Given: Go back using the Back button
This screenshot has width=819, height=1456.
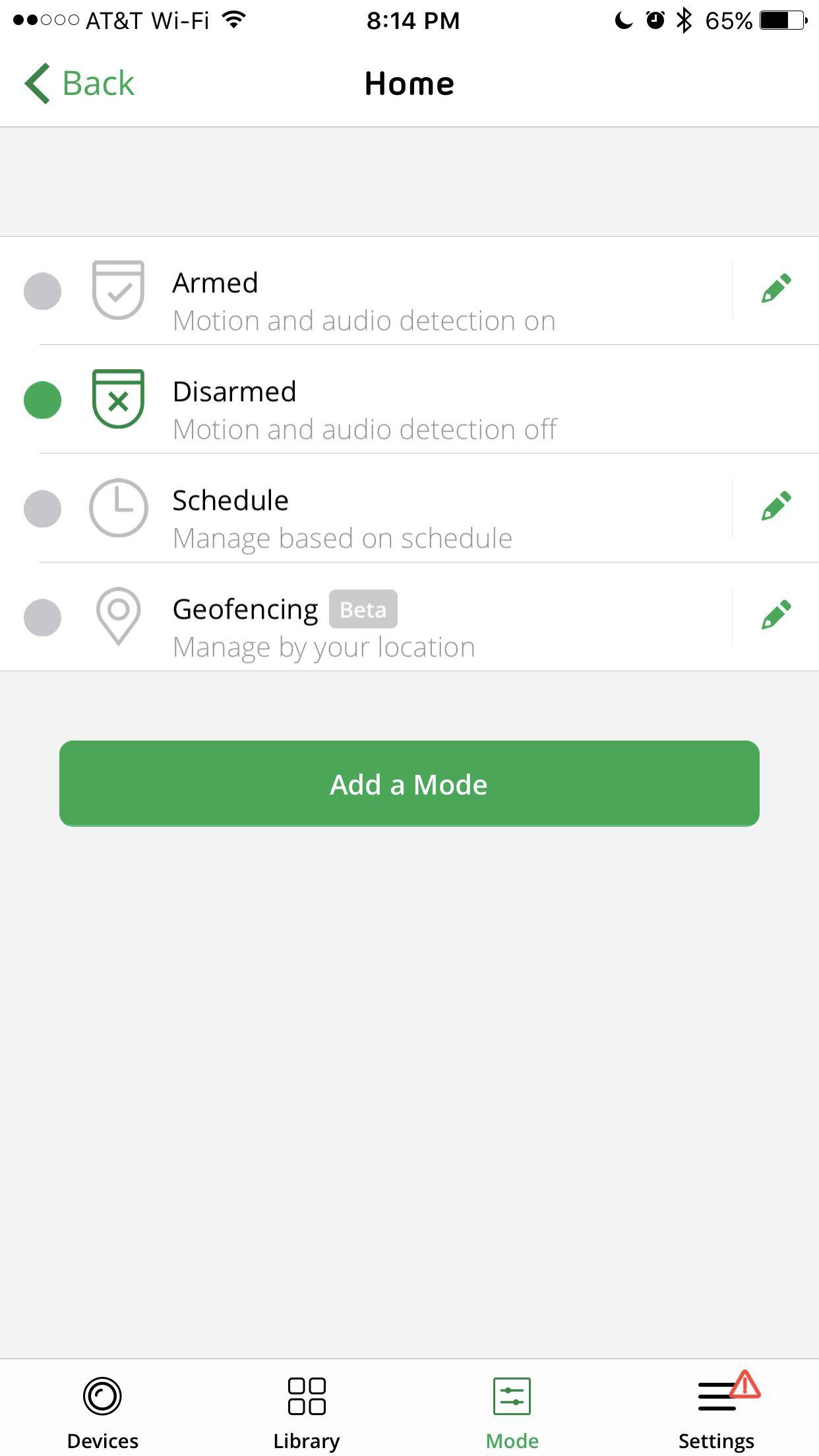Looking at the screenshot, I should coord(80,84).
